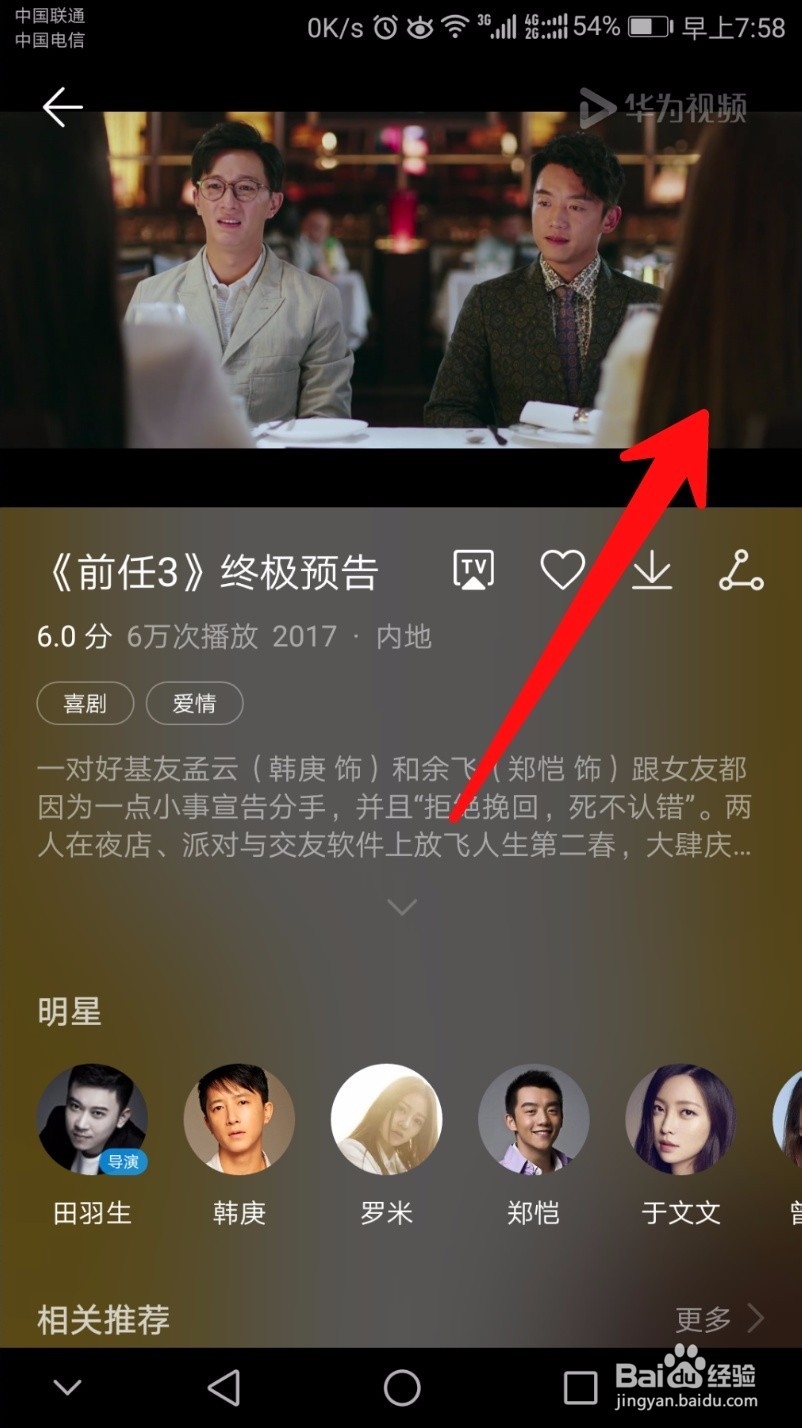The width and height of the screenshot is (802, 1428).
Task: Open 郑恺's profile in the stars row
Action: coord(533,1119)
